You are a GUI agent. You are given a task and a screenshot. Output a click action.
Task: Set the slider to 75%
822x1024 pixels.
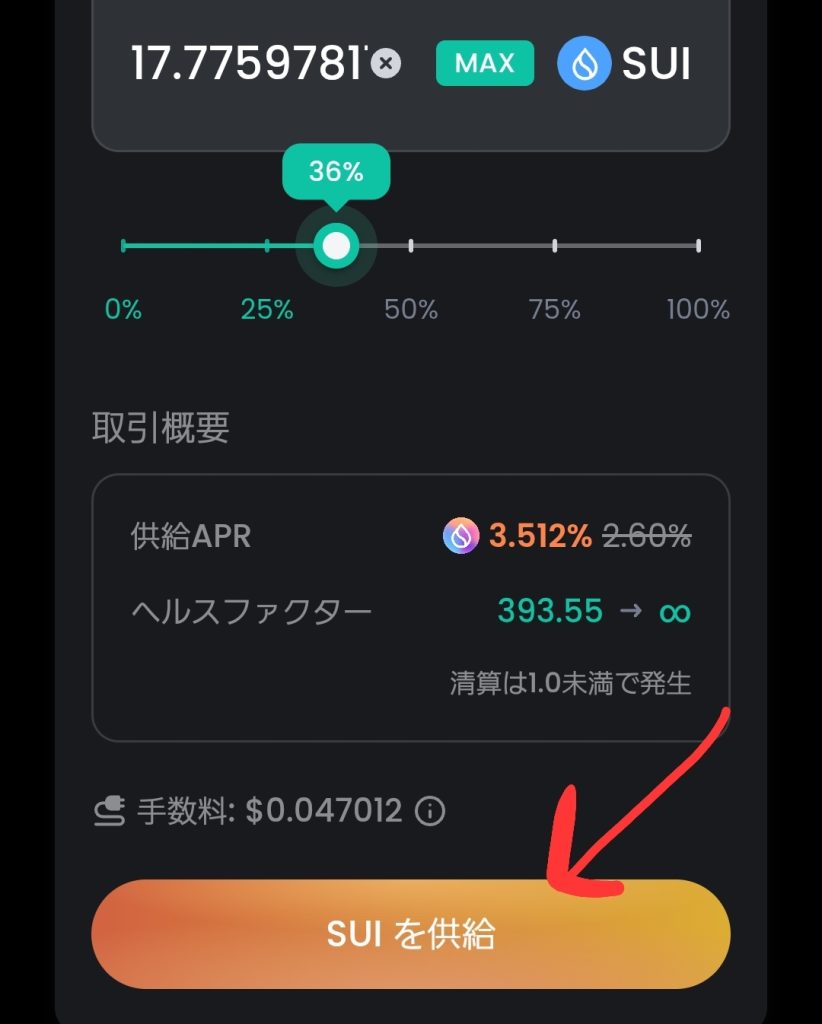click(555, 246)
